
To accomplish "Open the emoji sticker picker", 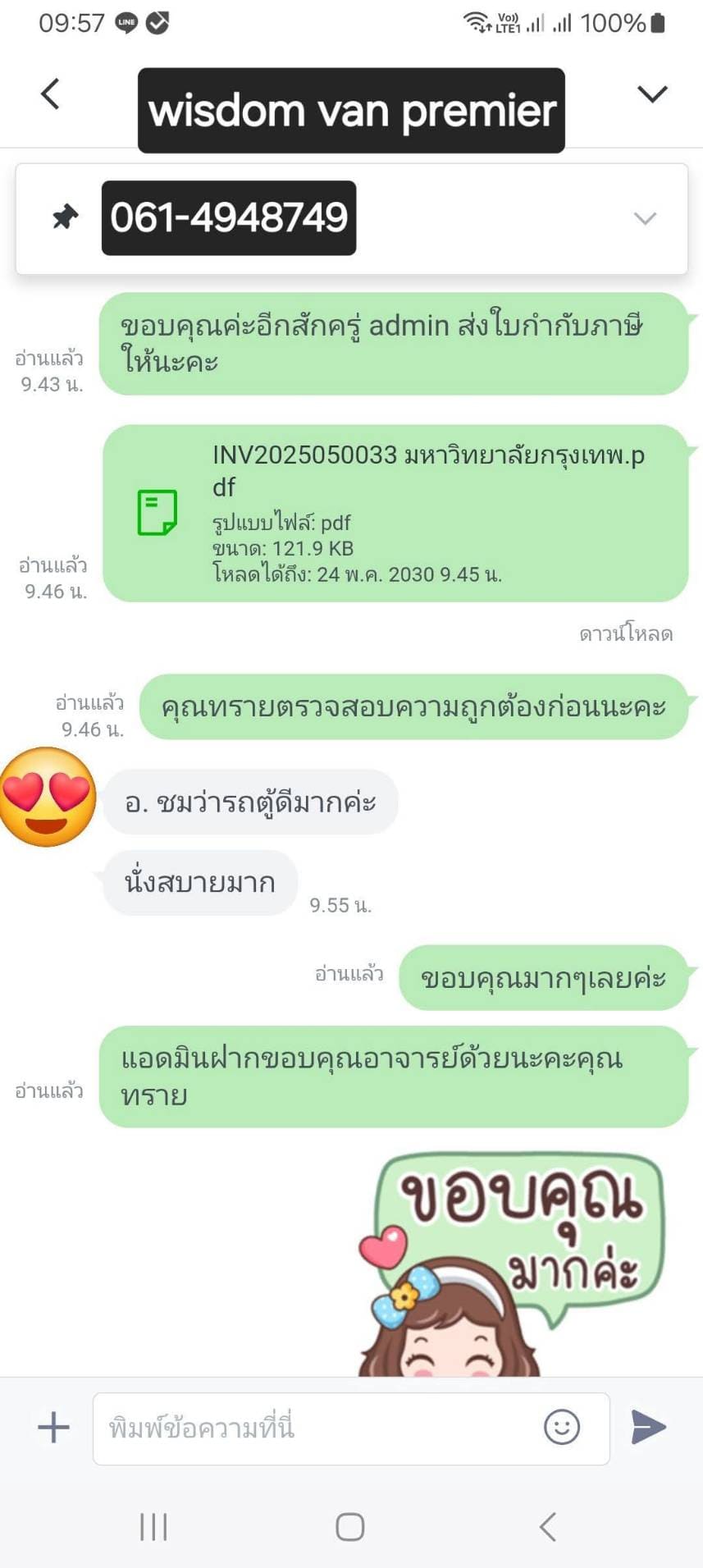I will tap(562, 1427).
